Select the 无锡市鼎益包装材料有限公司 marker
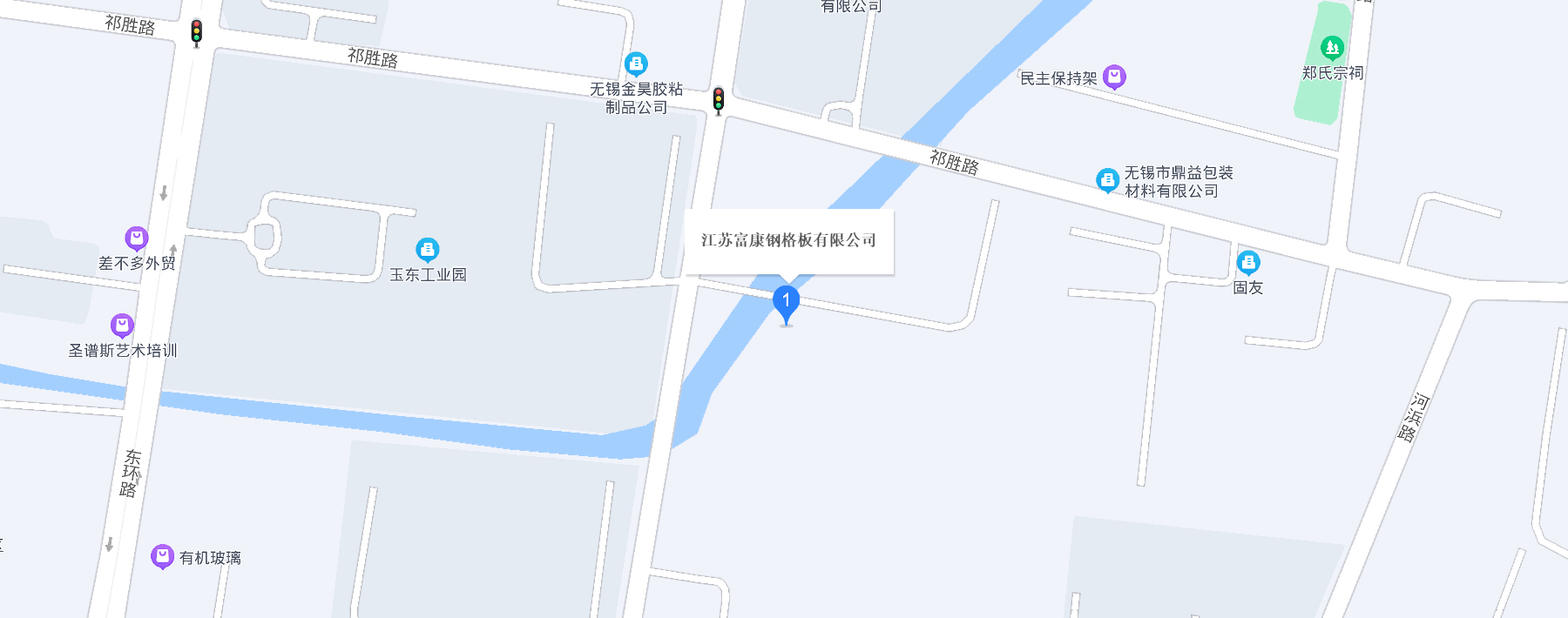This screenshot has width=1568, height=618. coord(1107,180)
